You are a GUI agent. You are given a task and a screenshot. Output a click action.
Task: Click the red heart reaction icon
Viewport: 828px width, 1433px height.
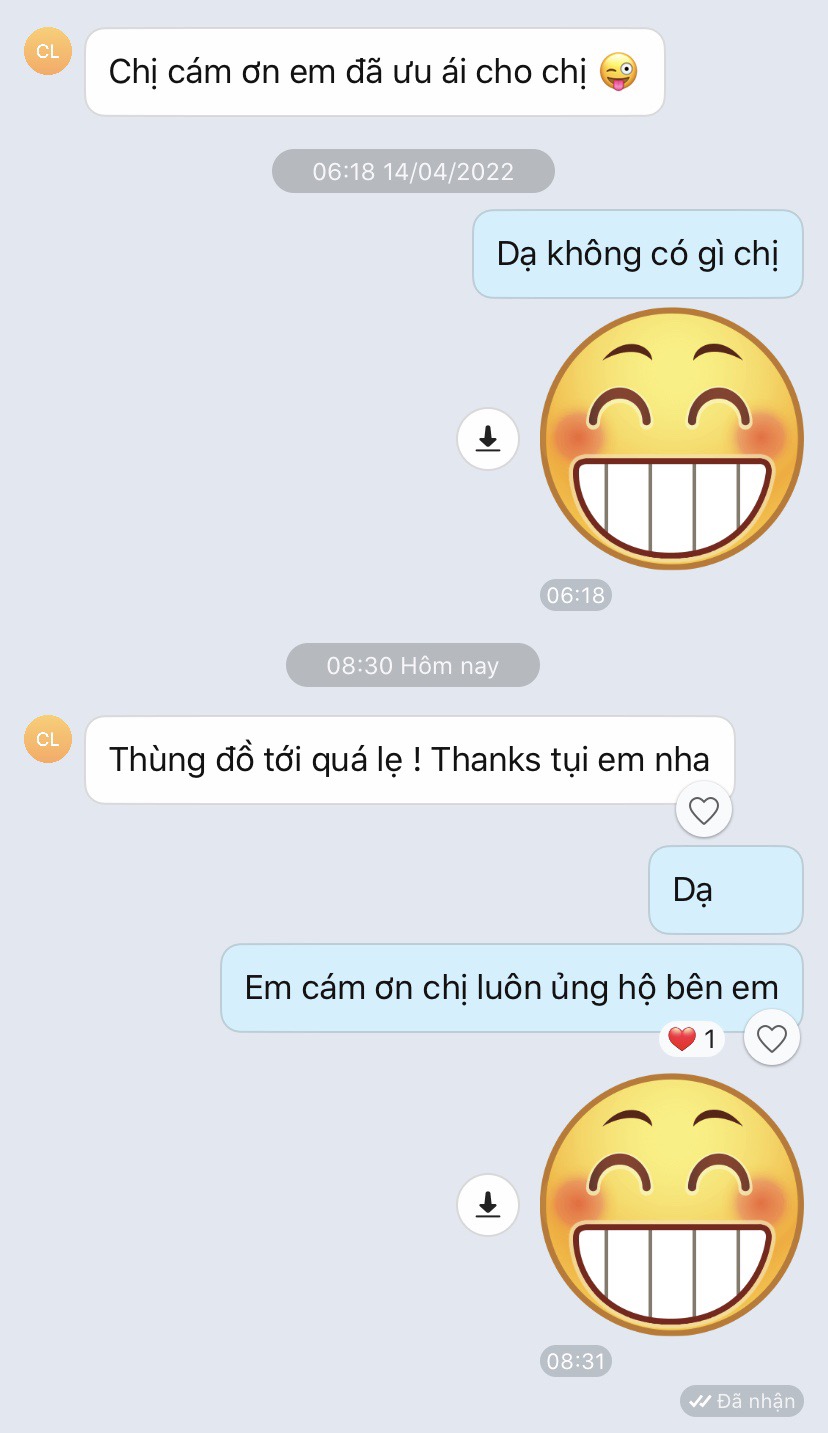[680, 1038]
